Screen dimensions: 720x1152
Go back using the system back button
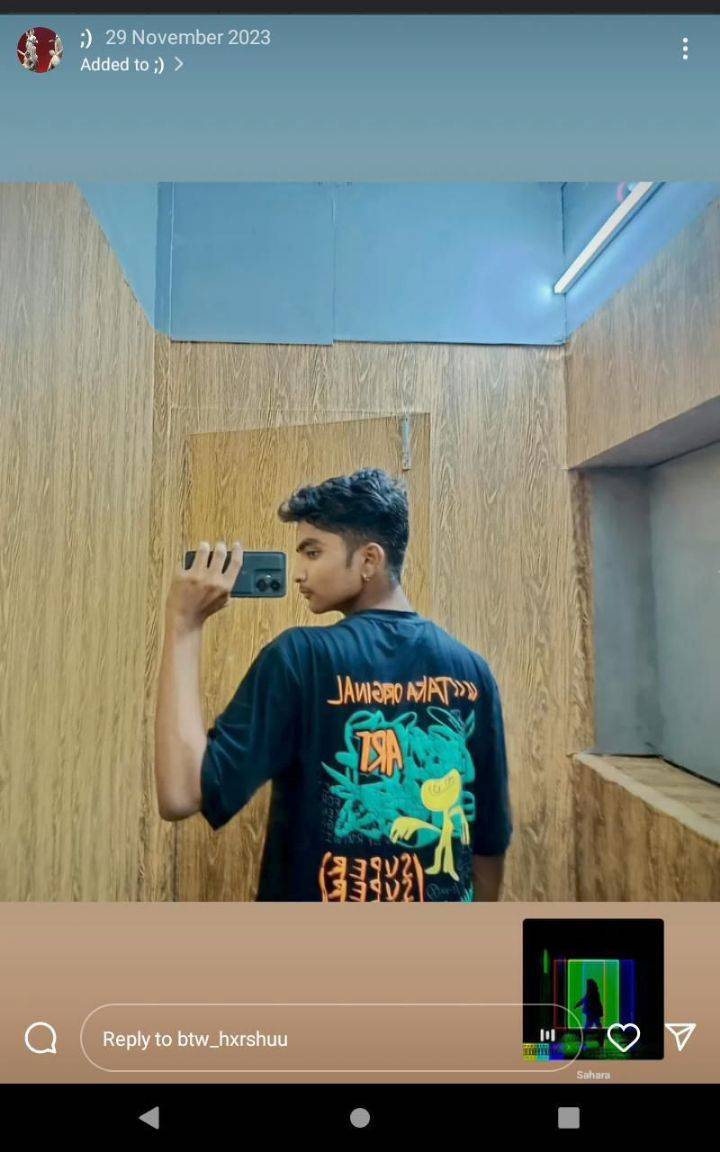149,1118
